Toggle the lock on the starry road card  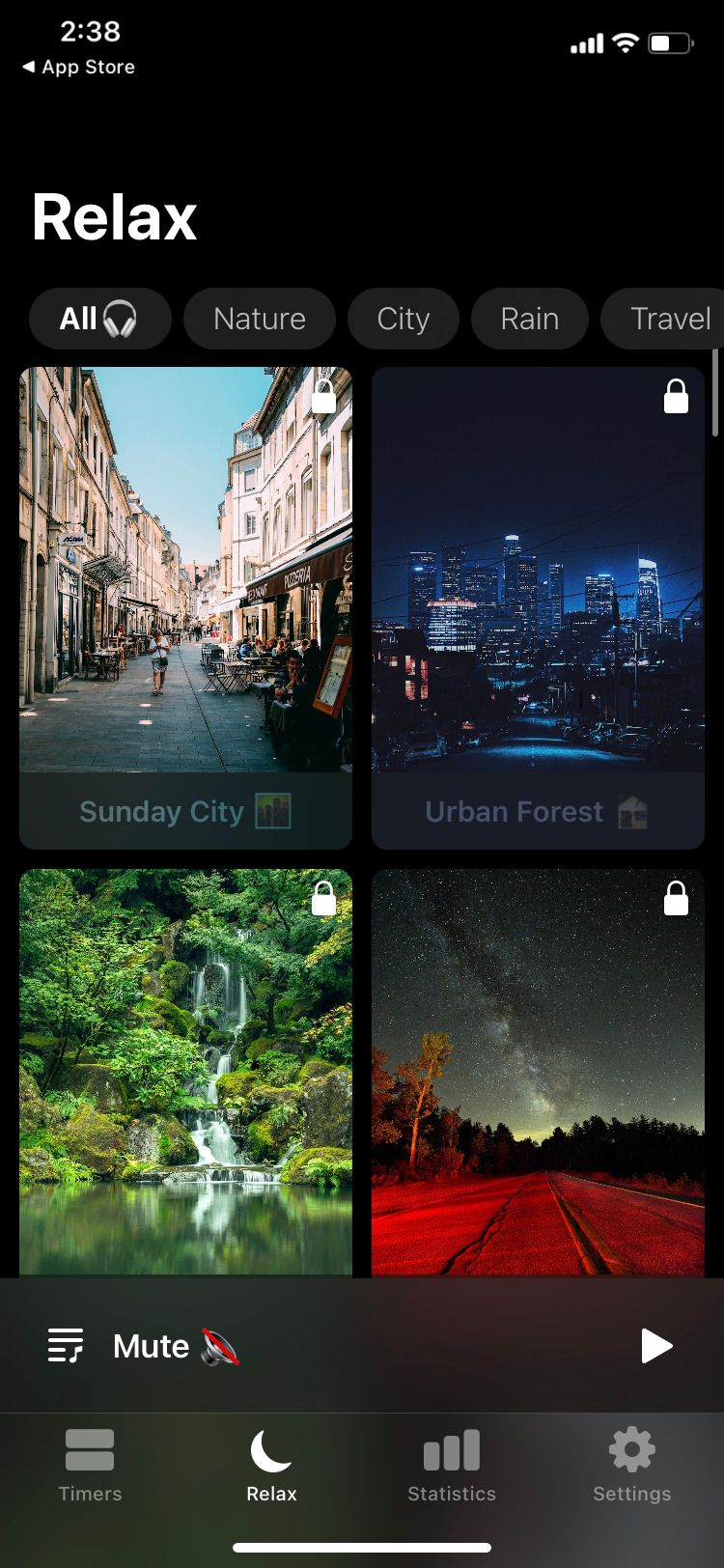(675, 899)
